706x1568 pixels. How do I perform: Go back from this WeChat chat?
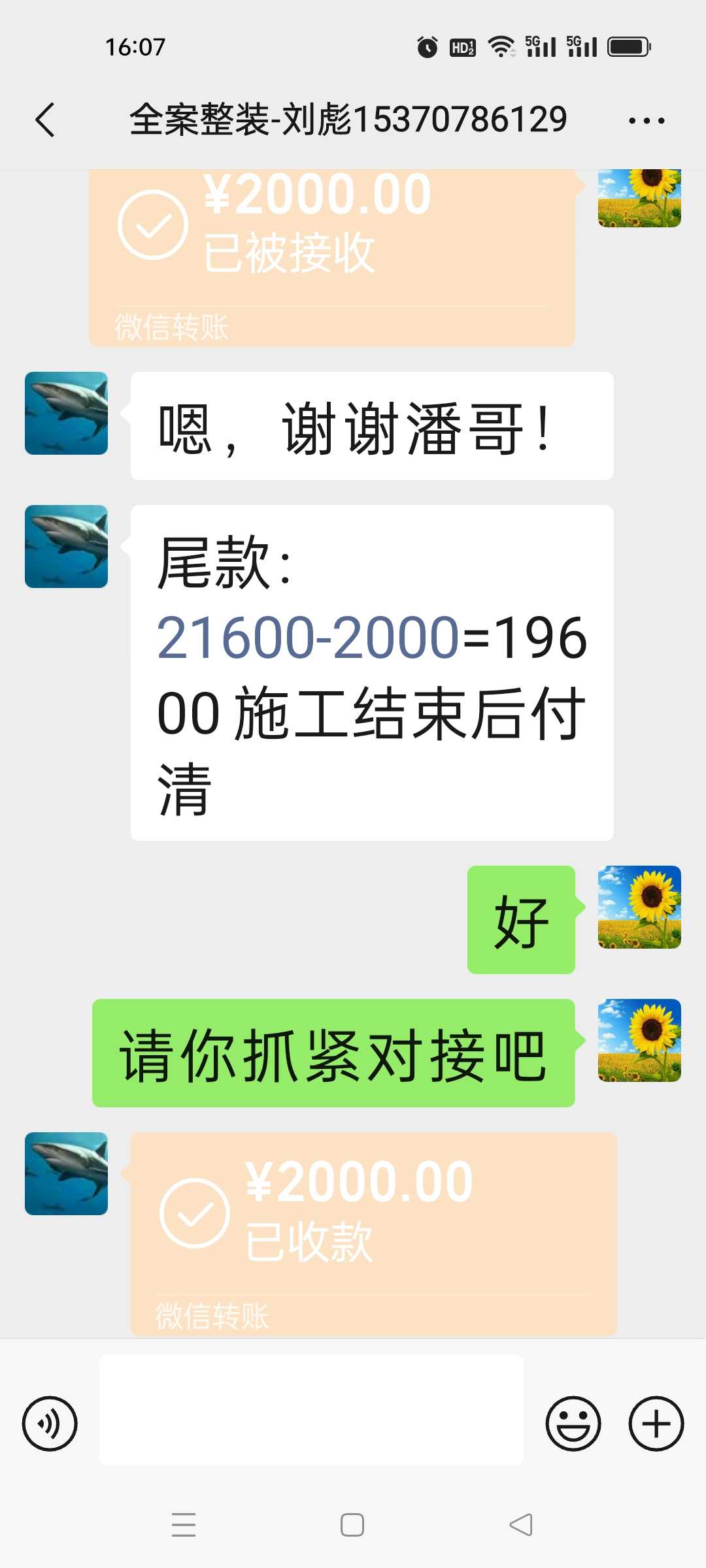[x=44, y=120]
